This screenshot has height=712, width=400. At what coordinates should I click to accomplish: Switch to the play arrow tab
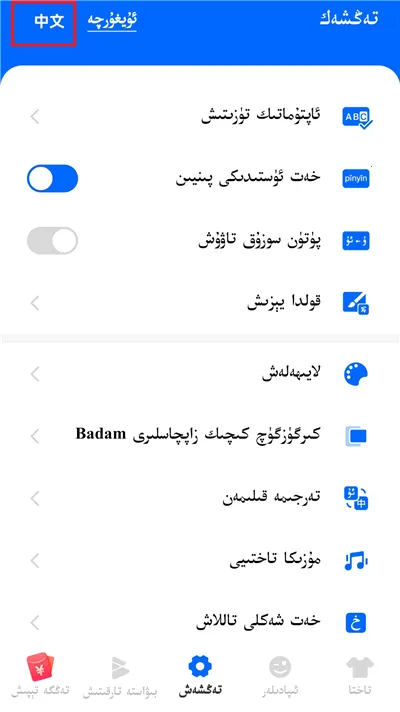click(x=120, y=677)
